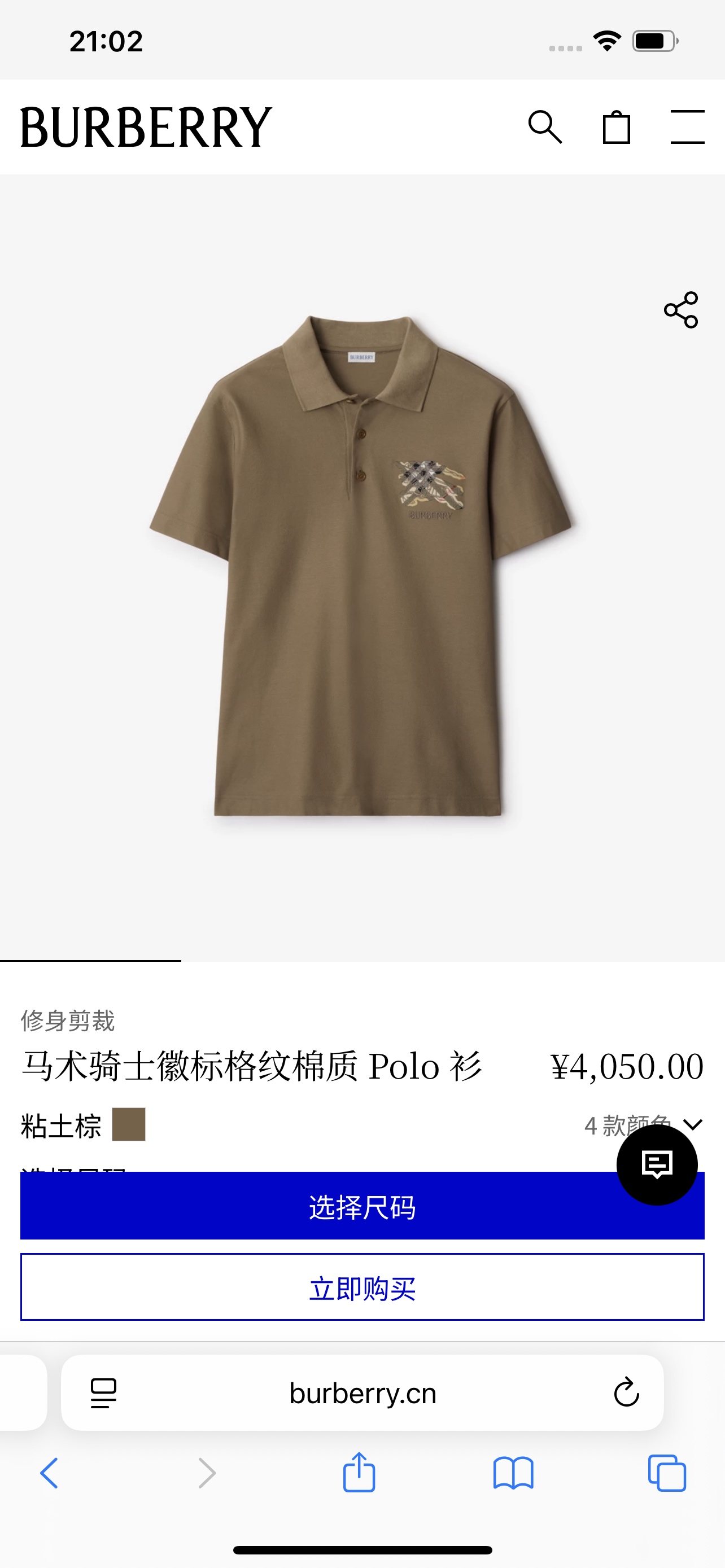Open the search magnifier icon
The width and height of the screenshot is (725, 1568).
pyautogui.click(x=545, y=127)
